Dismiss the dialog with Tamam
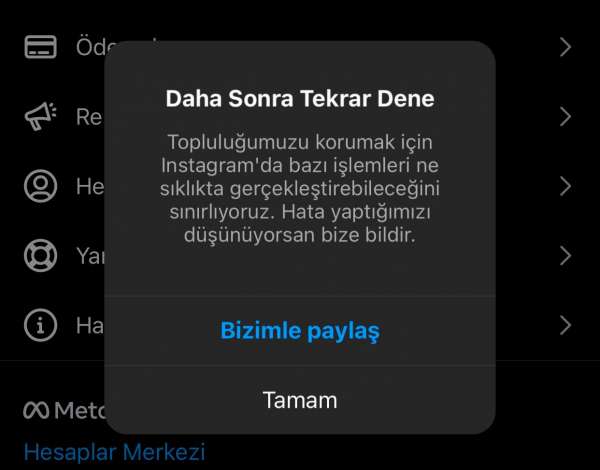 (300, 400)
